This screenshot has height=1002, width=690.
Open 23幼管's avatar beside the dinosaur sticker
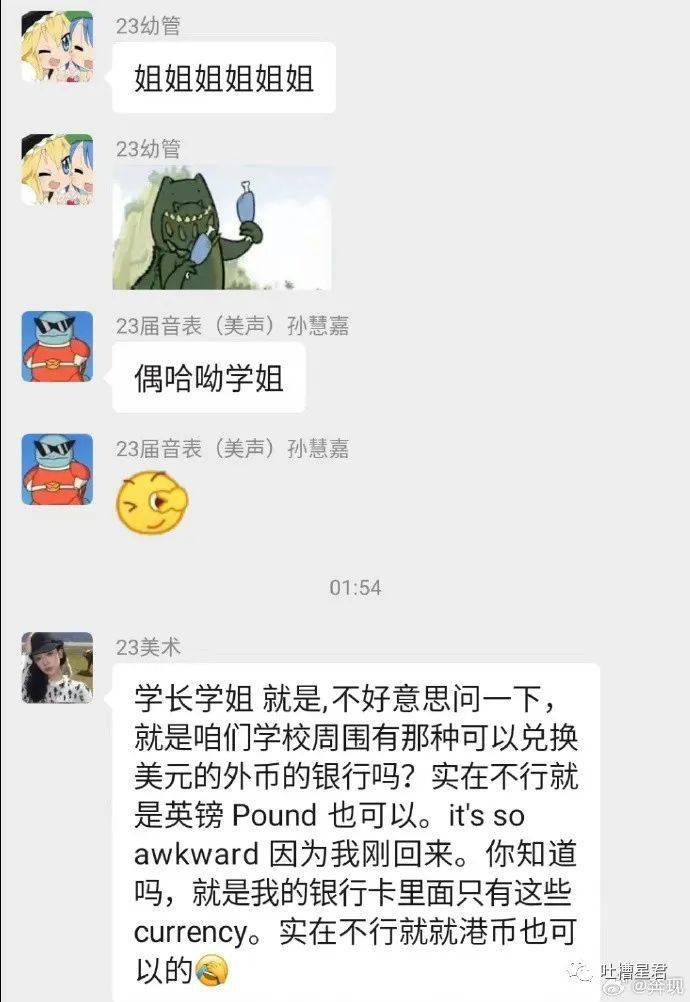tap(57, 169)
